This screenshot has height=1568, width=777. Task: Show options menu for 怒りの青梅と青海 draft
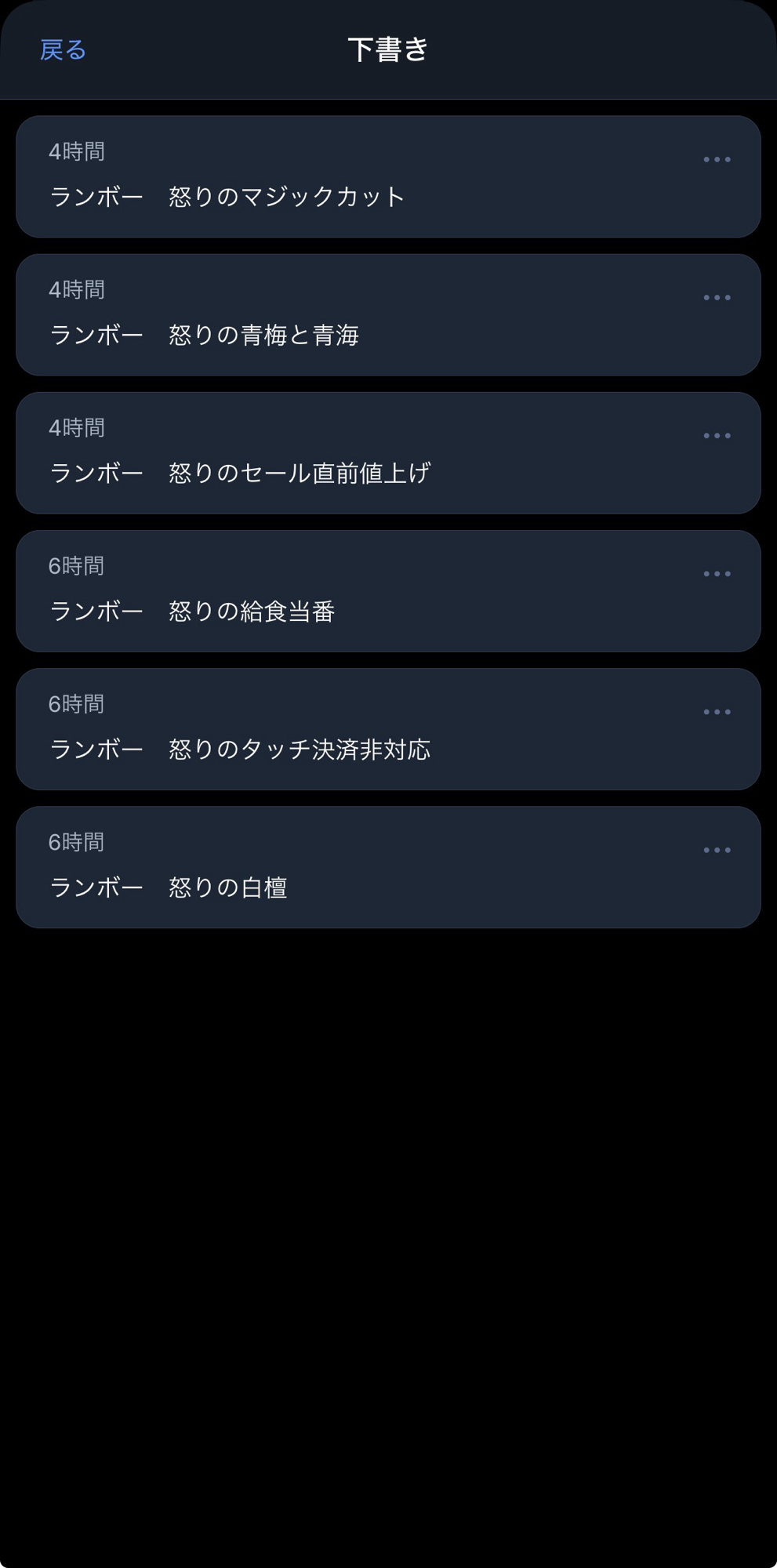[x=717, y=298]
